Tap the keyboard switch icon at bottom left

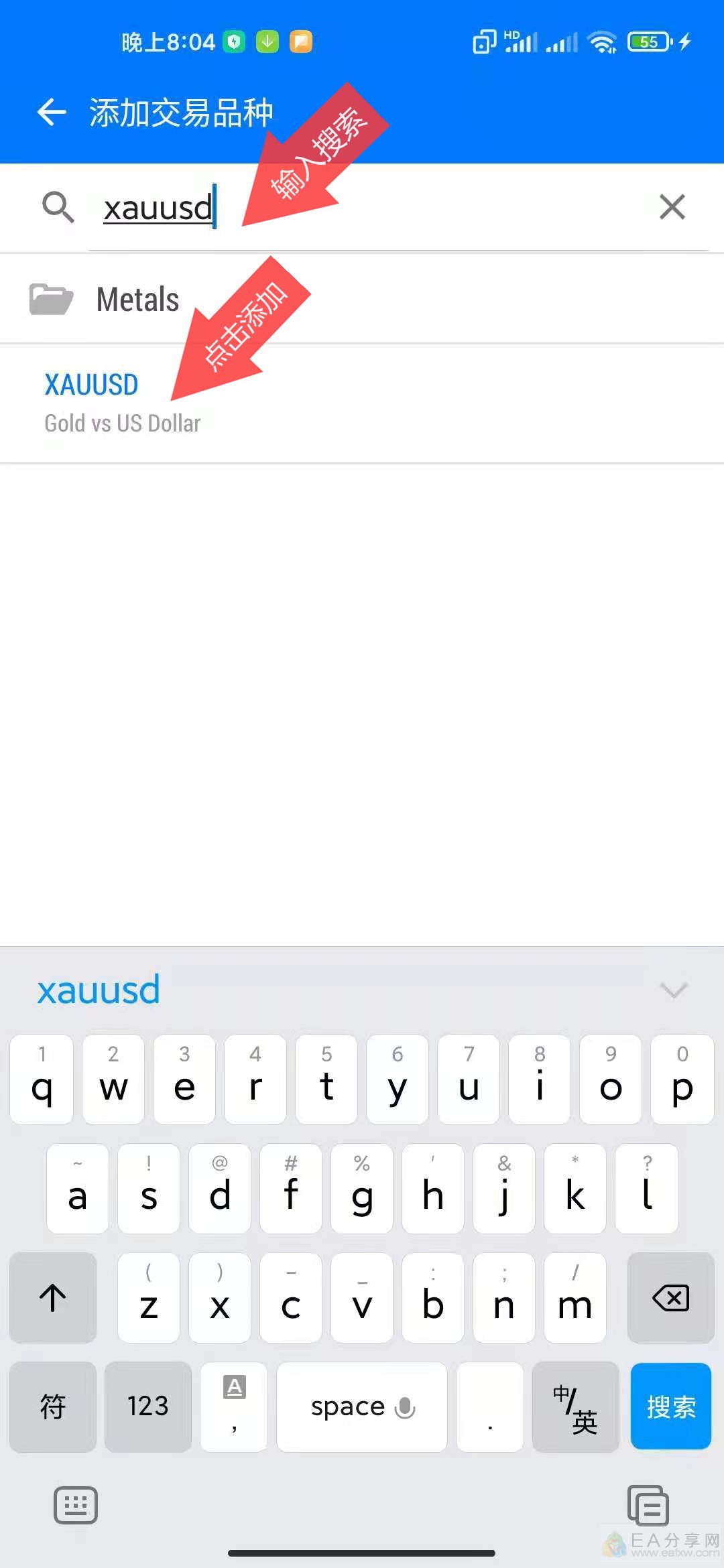76,1505
